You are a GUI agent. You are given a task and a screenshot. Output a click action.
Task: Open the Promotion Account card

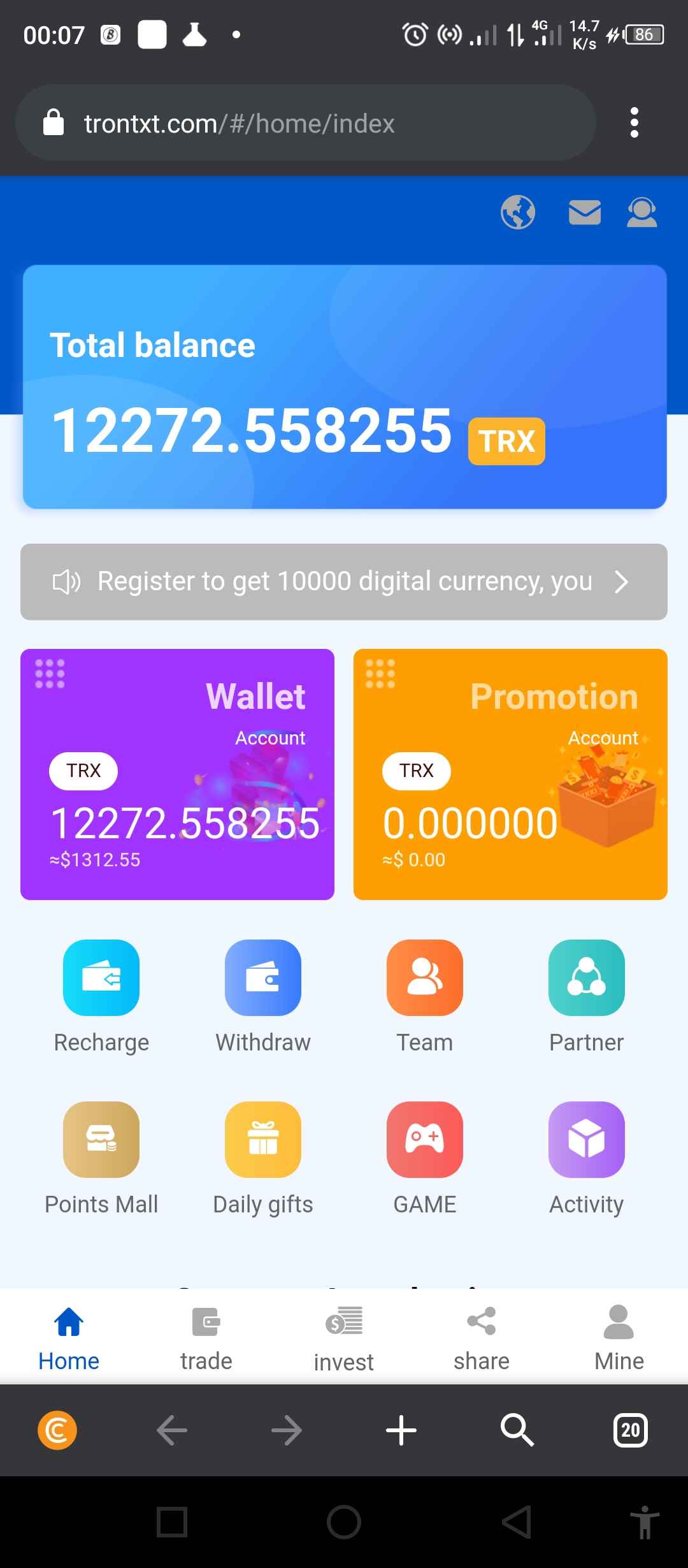point(510,774)
